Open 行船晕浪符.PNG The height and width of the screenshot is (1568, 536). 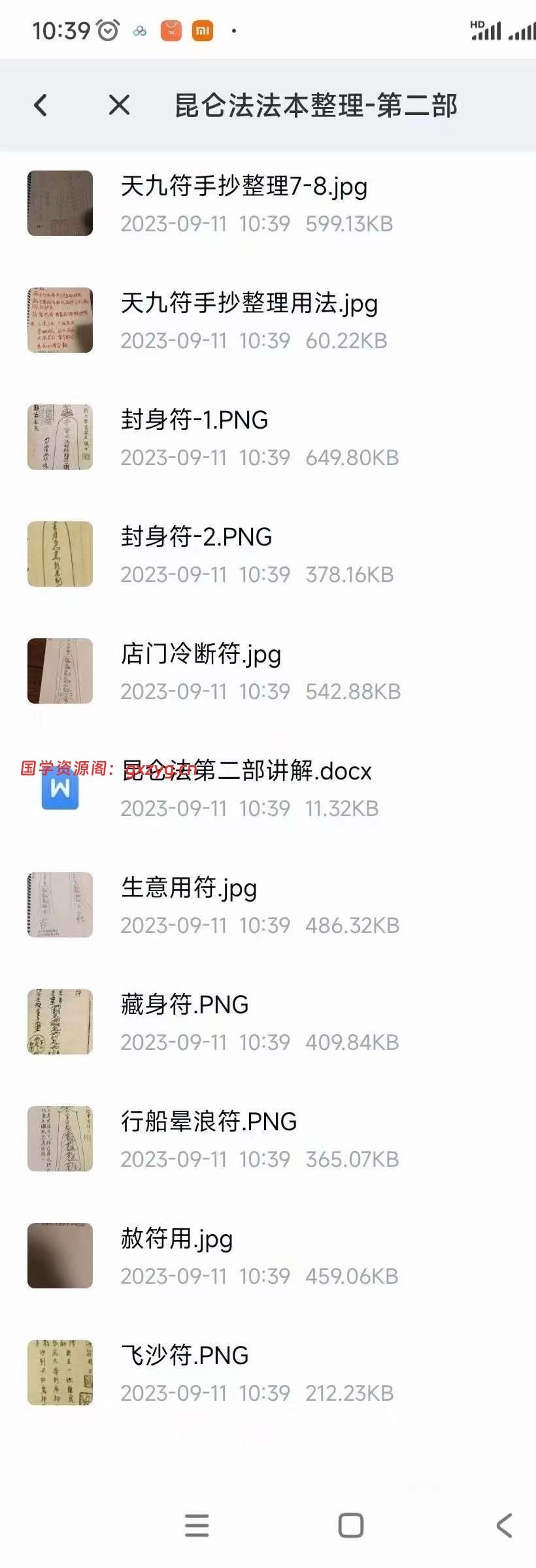pyautogui.click(x=209, y=1139)
